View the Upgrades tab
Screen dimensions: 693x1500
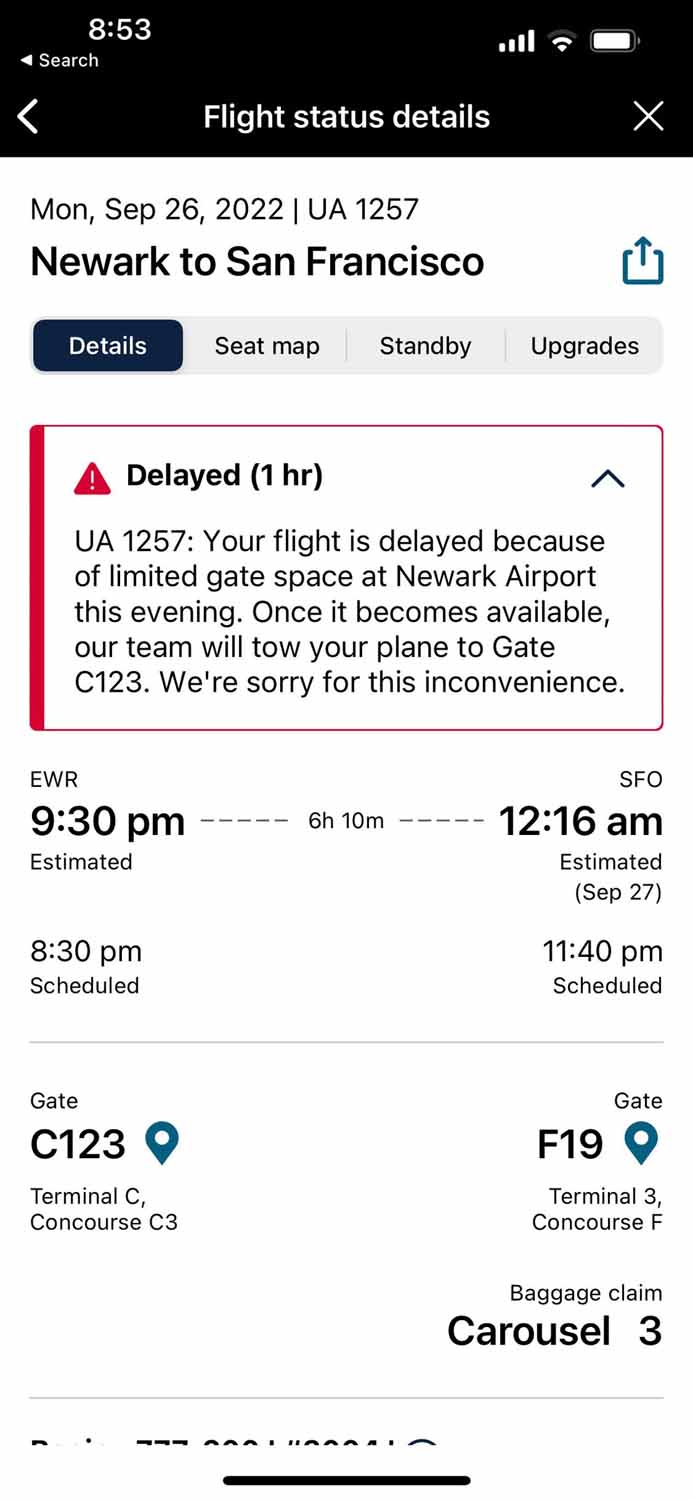584,346
